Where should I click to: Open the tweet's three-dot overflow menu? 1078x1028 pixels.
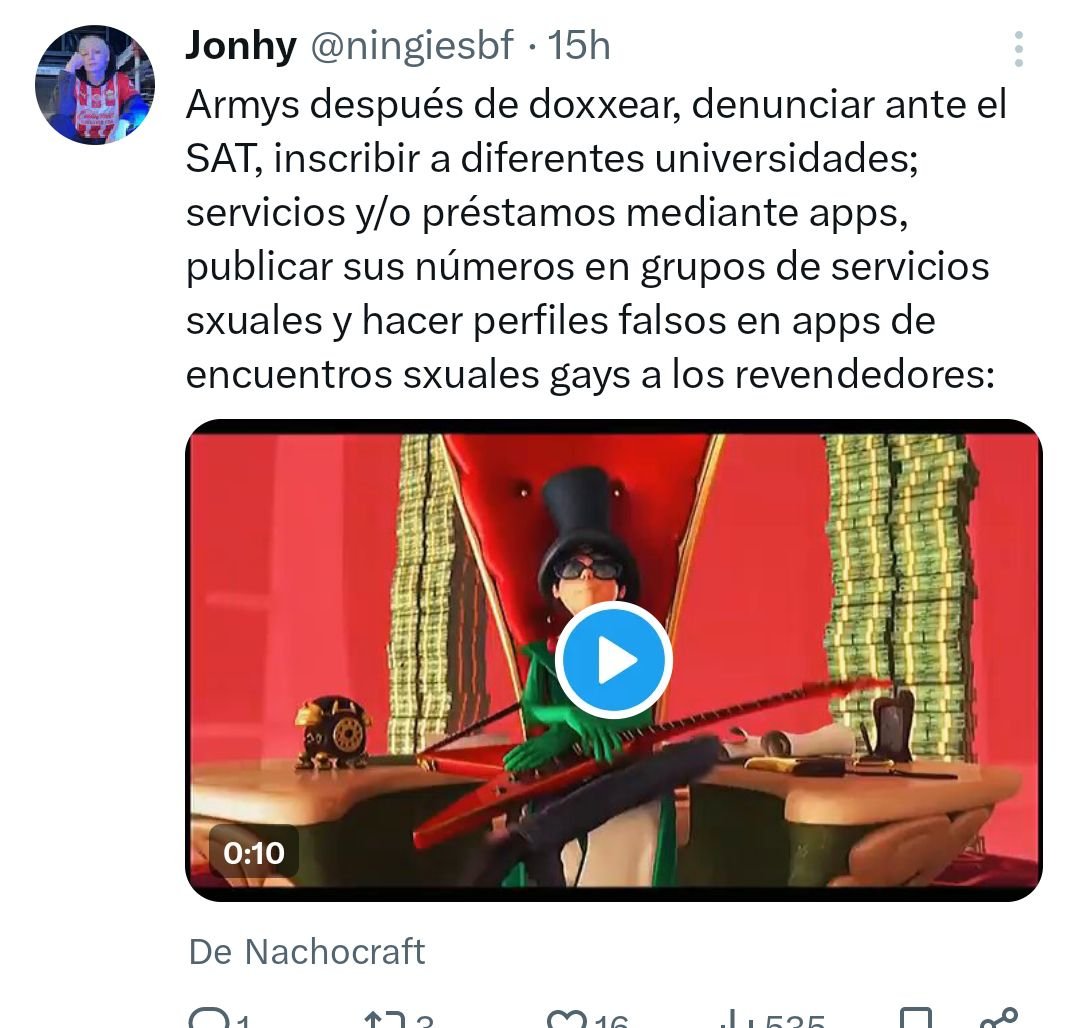pos(1018,49)
